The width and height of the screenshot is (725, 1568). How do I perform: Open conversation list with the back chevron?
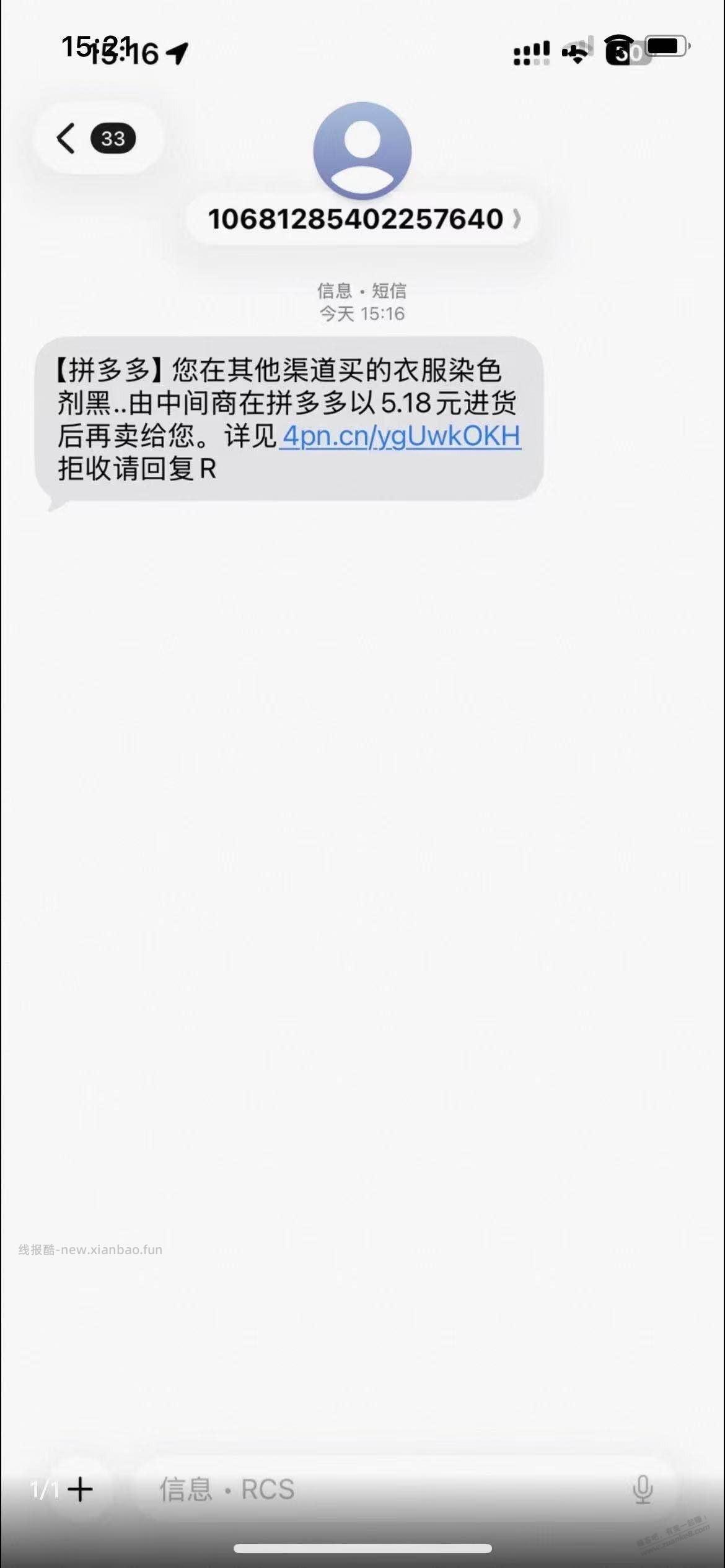click(66, 138)
